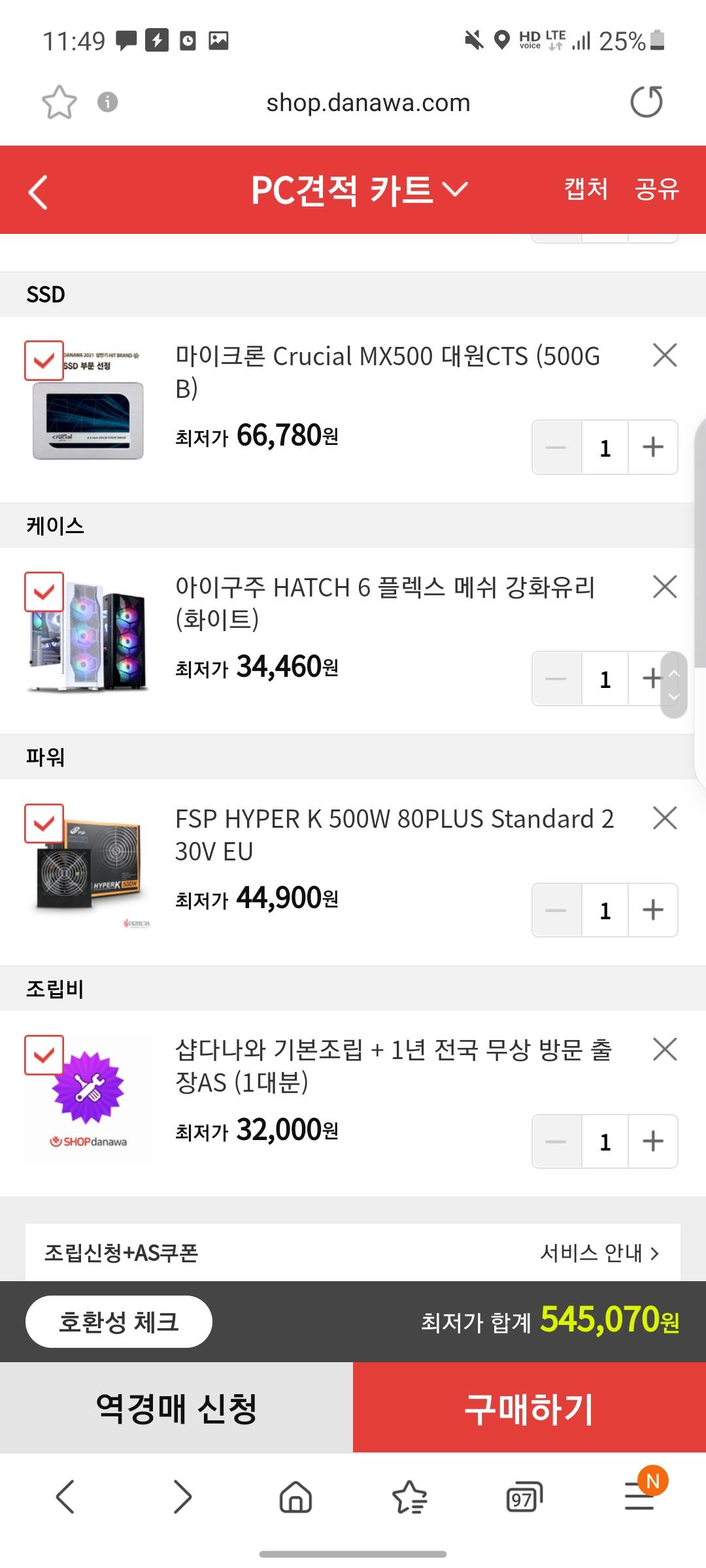This screenshot has width=706, height=1568.
Task: Remove Crucial MX500 SSD from cart
Action: [664, 355]
